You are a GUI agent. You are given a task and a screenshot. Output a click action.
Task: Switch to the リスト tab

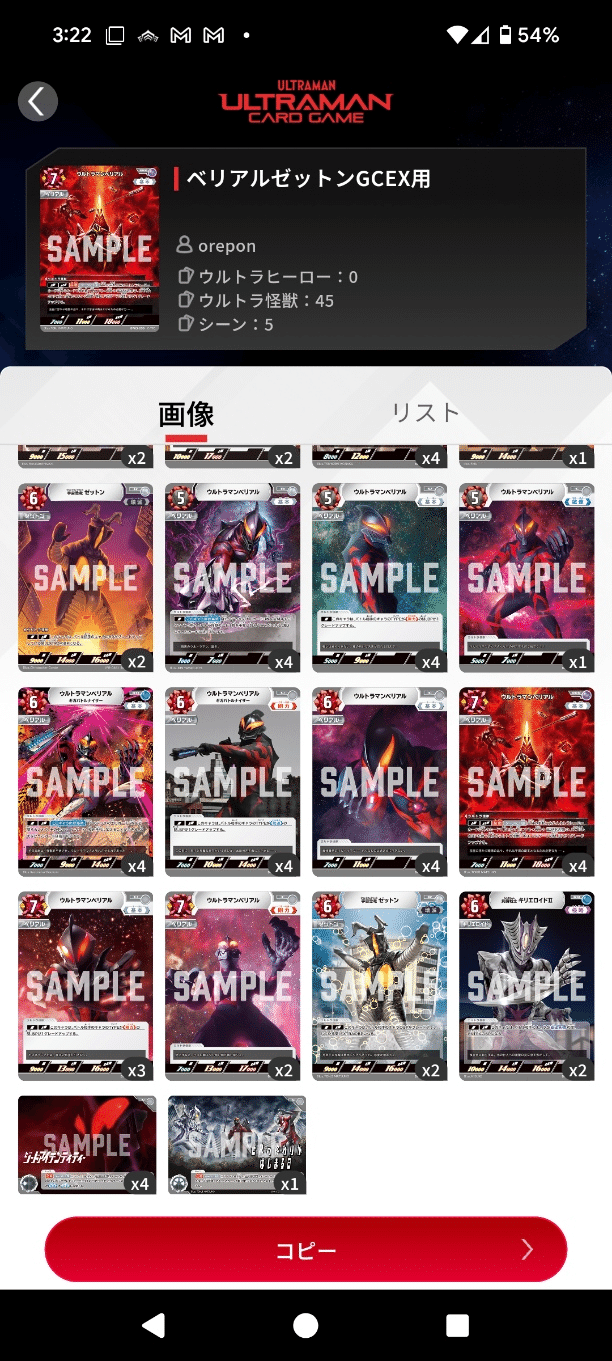tap(425, 413)
